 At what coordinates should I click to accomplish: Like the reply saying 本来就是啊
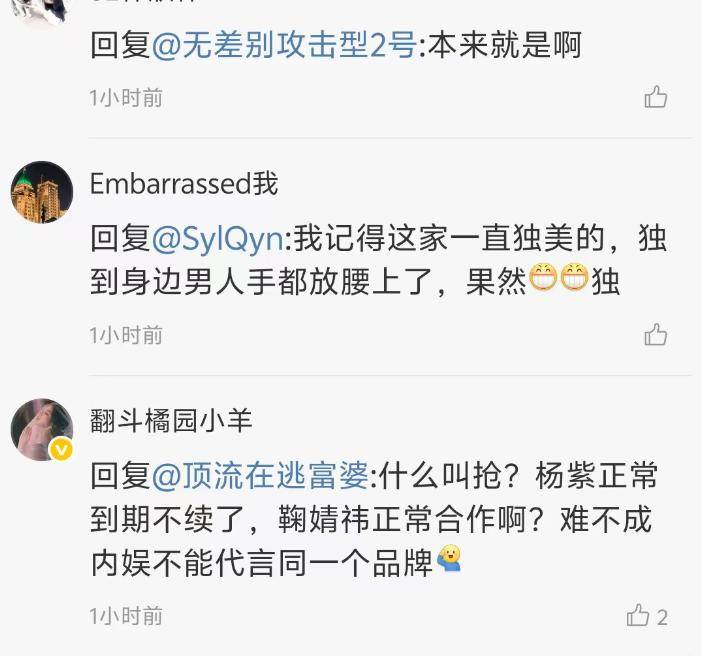coord(655,97)
